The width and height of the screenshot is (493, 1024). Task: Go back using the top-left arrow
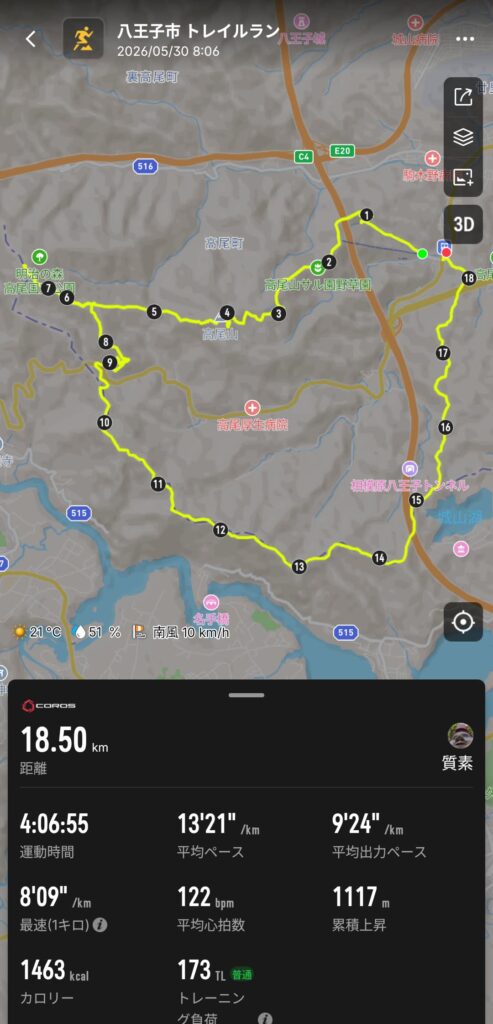click(30, 39)
